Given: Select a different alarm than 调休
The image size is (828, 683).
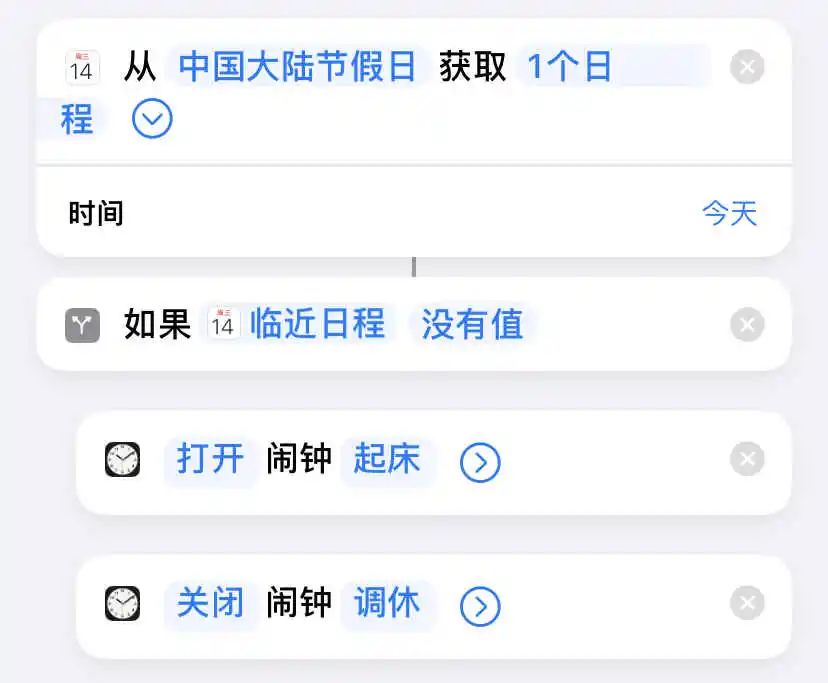Looking at the screenshot, I should point(386,604).
